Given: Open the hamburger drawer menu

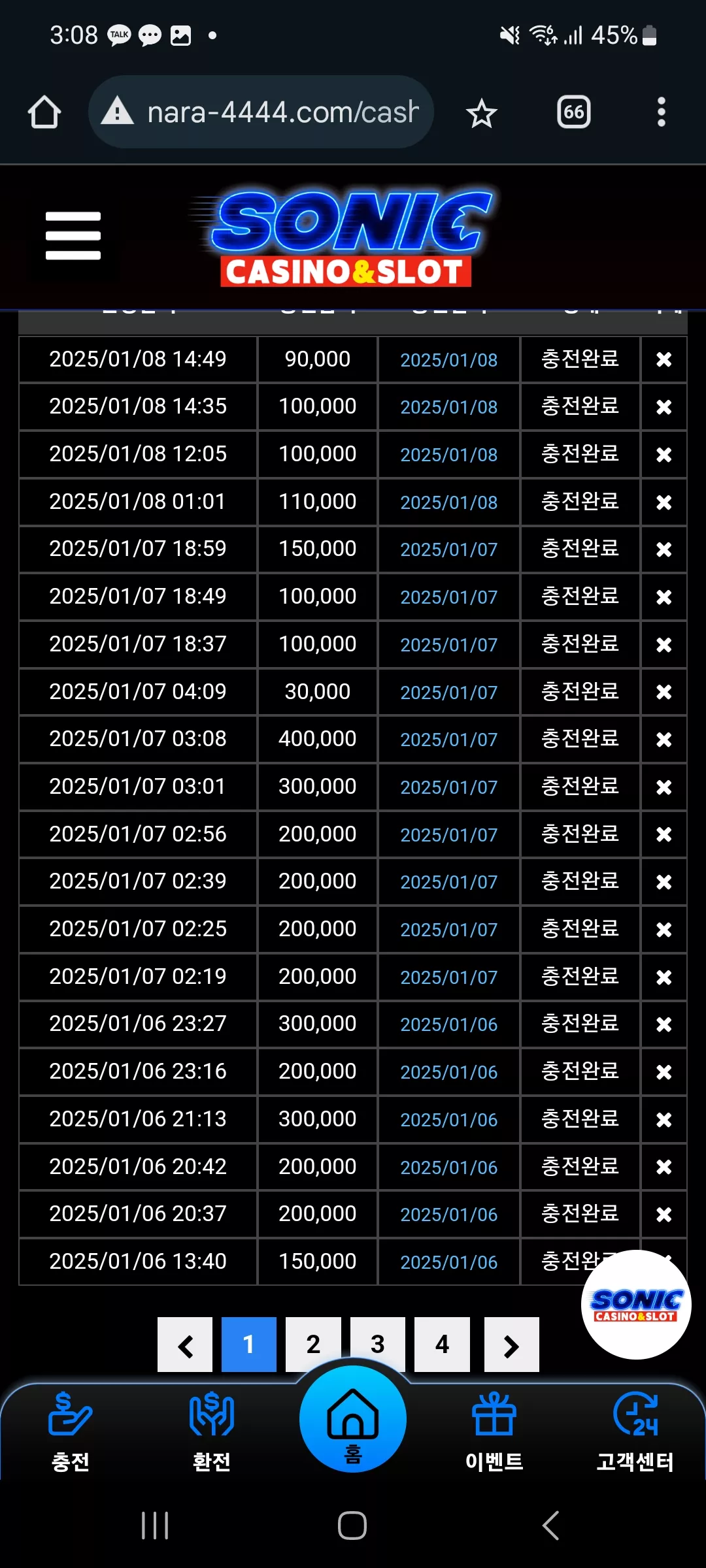Looking at the screenshot, I should (73, 235).
